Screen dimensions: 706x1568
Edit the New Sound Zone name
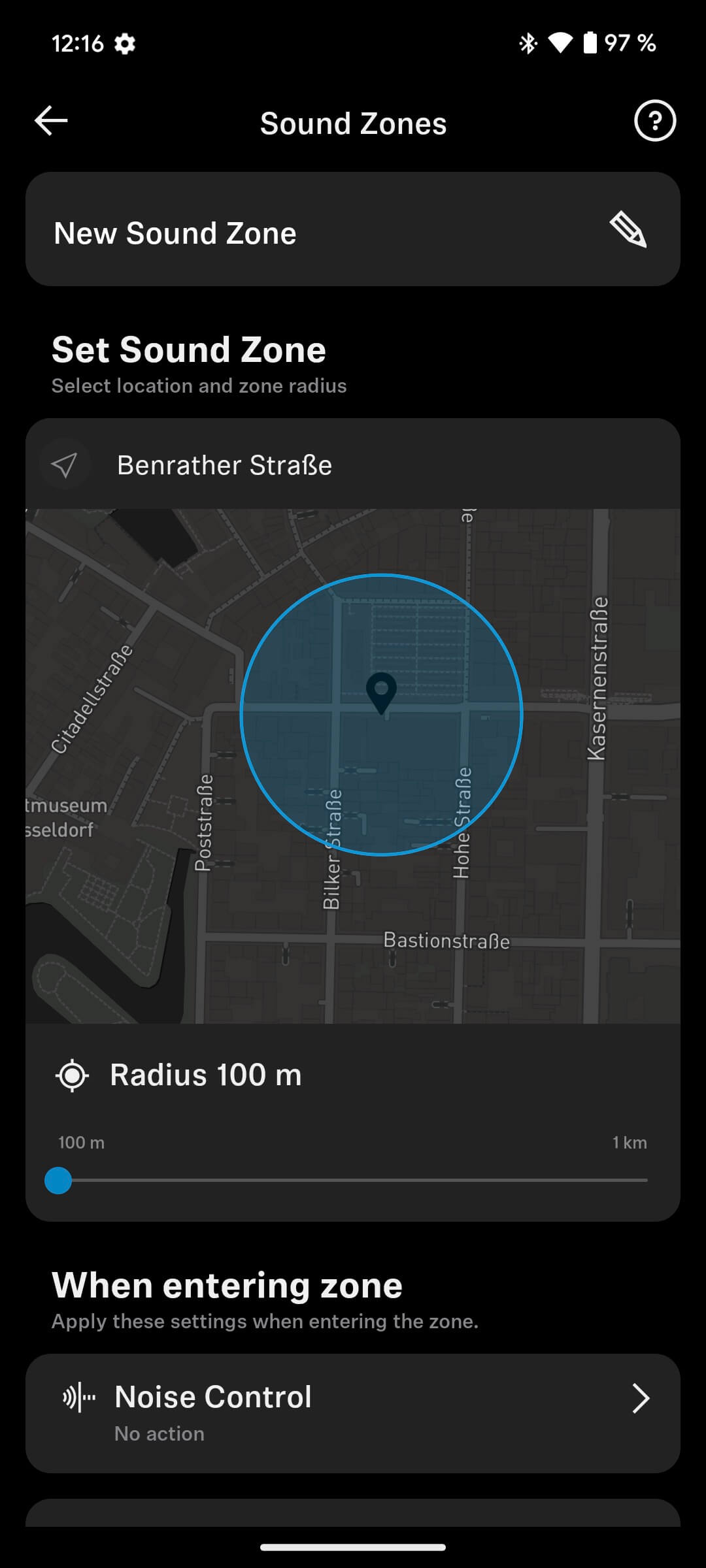tap(628, 230)
